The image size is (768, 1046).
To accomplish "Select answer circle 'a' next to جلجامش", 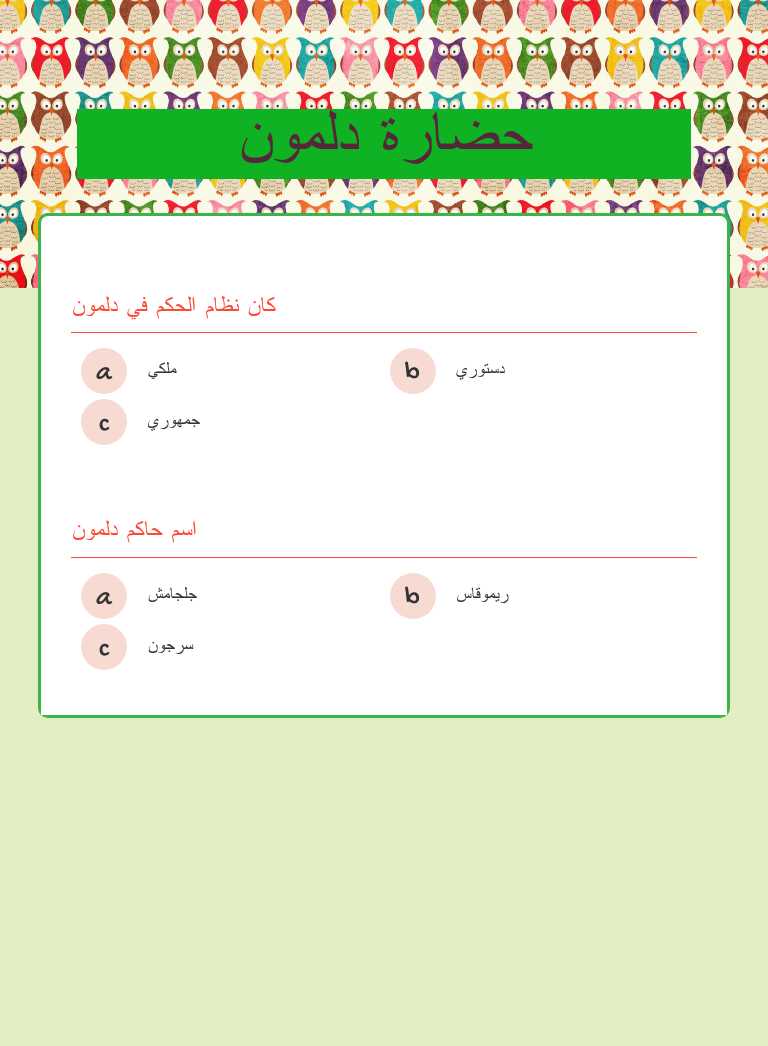I will [x=104, y=595].
